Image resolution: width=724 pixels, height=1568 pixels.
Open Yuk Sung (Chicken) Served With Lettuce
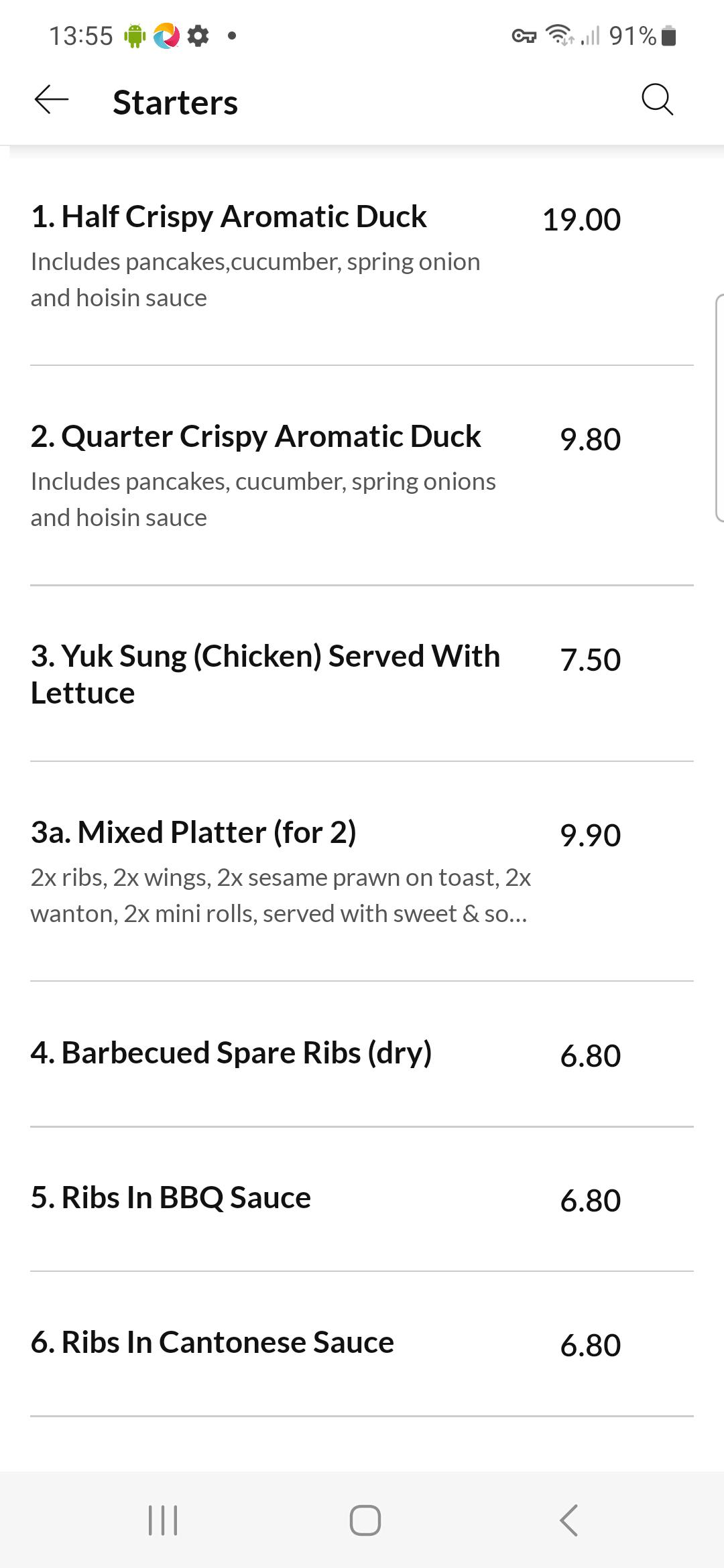[x=362, y=674]
